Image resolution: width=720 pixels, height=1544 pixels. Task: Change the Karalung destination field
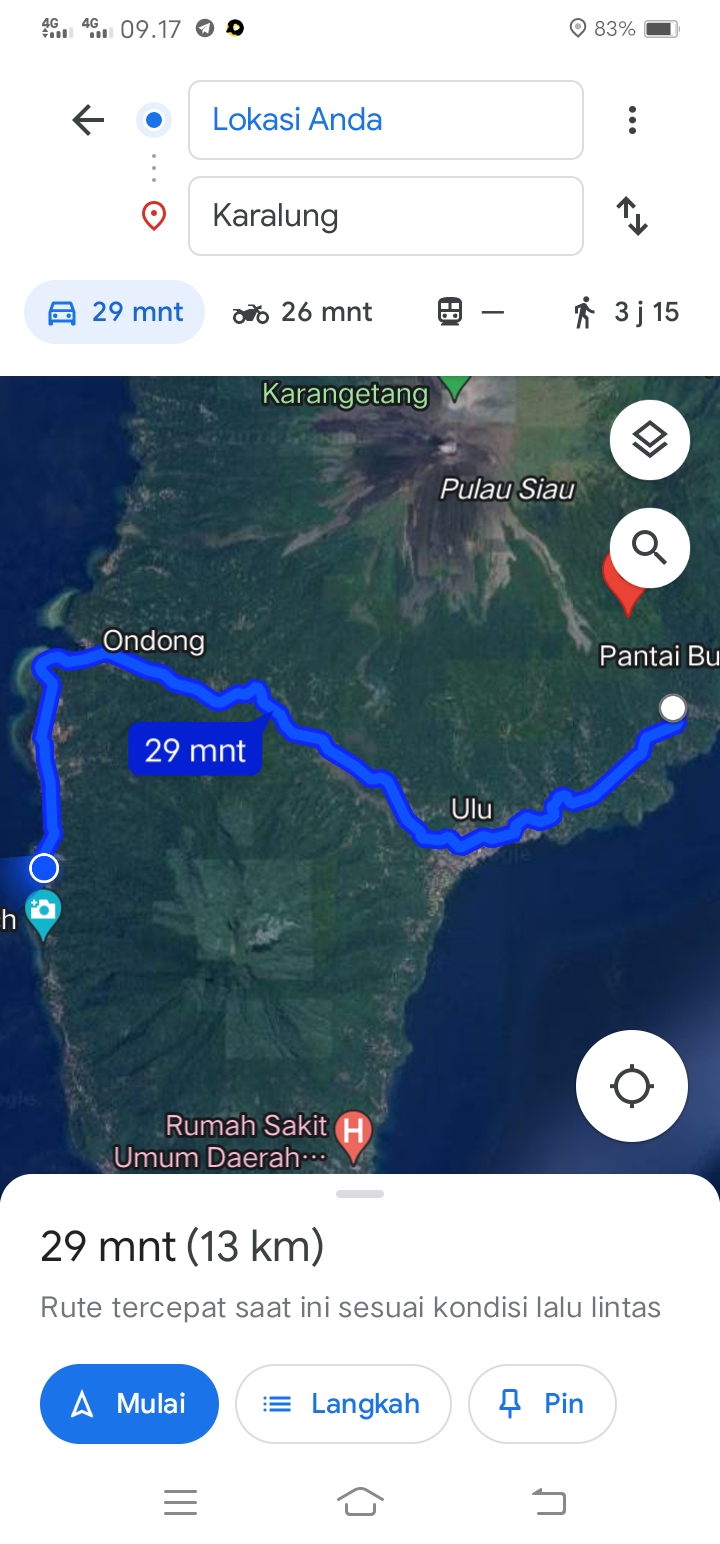point(385,216)
